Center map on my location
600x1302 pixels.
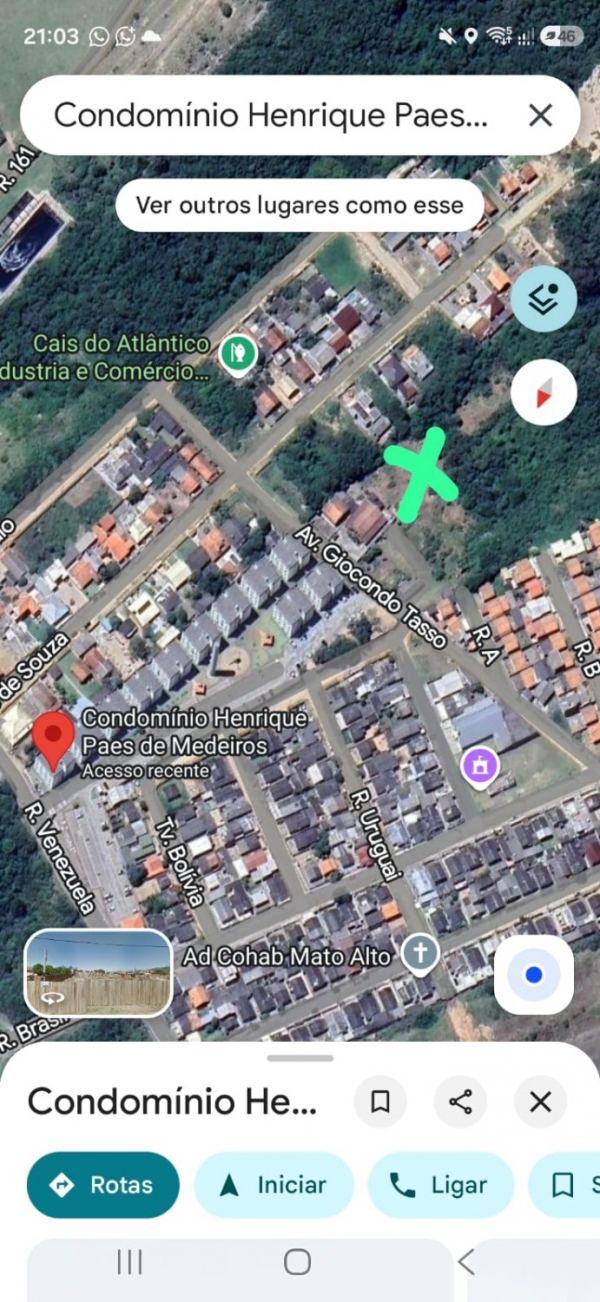(534, 974)
